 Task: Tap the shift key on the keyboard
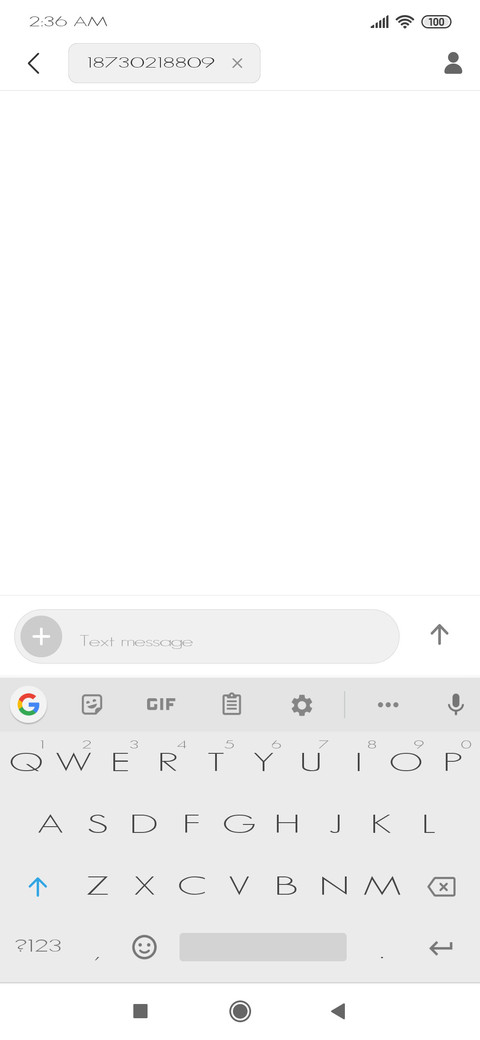(38, 887)
